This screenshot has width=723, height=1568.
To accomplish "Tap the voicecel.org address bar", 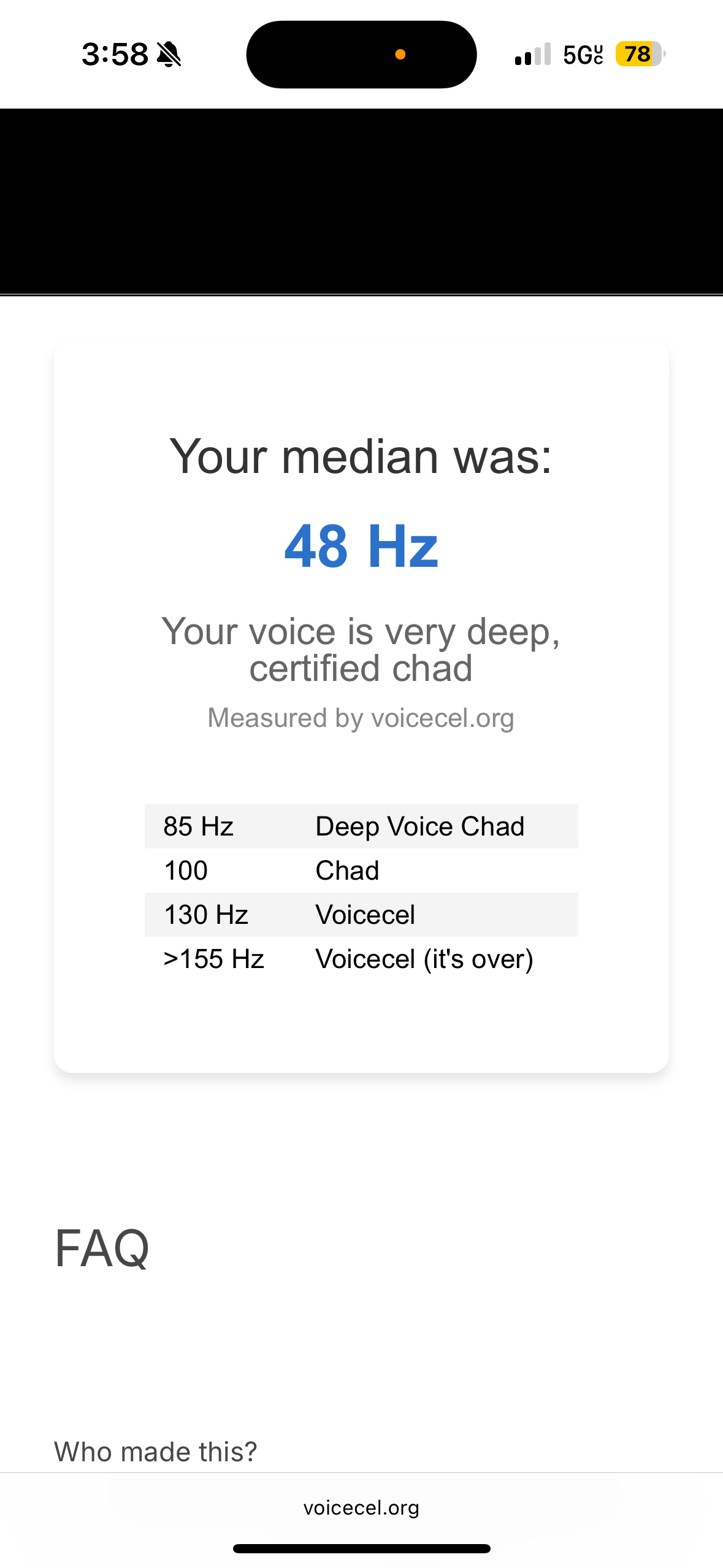I will 361,1507.
